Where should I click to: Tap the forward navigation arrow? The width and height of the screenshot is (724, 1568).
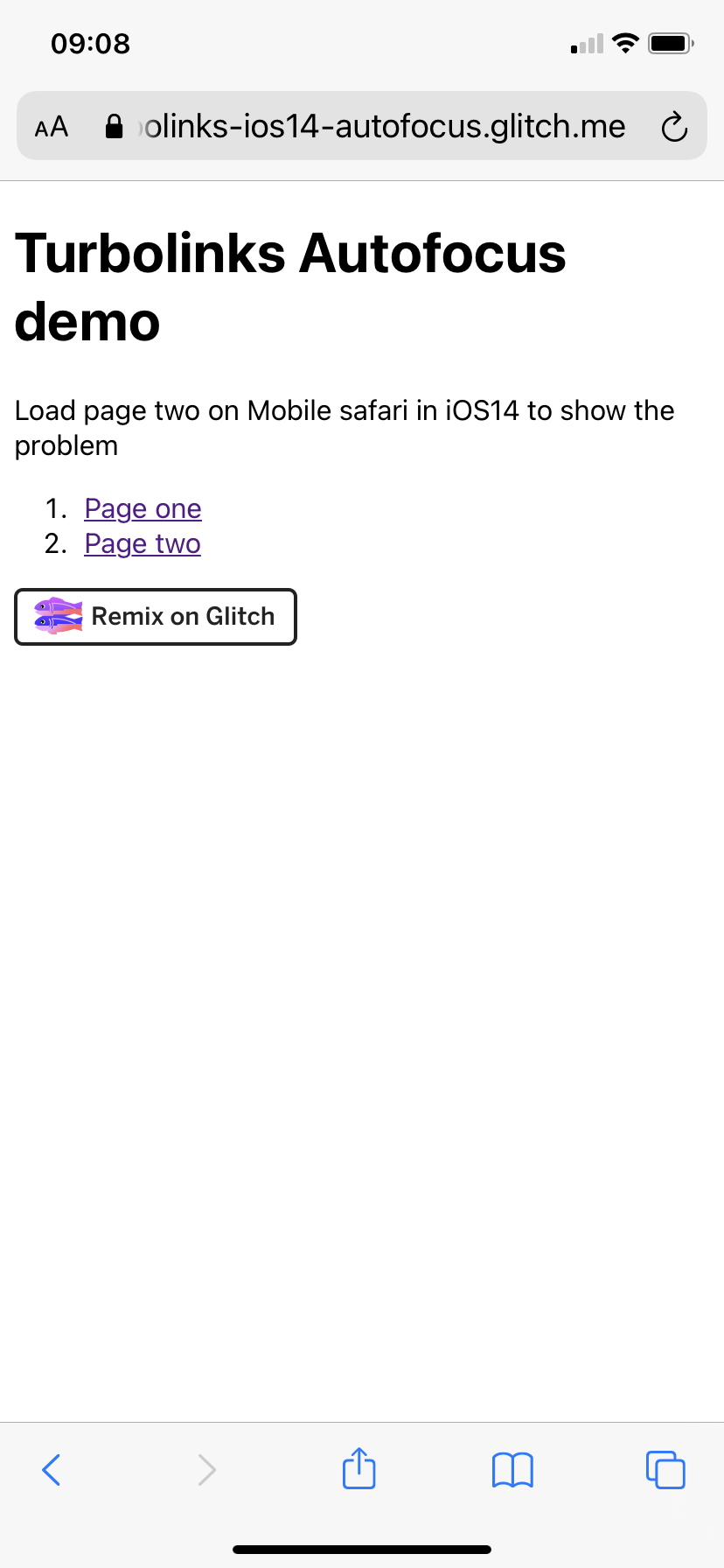pos(205,1469)
